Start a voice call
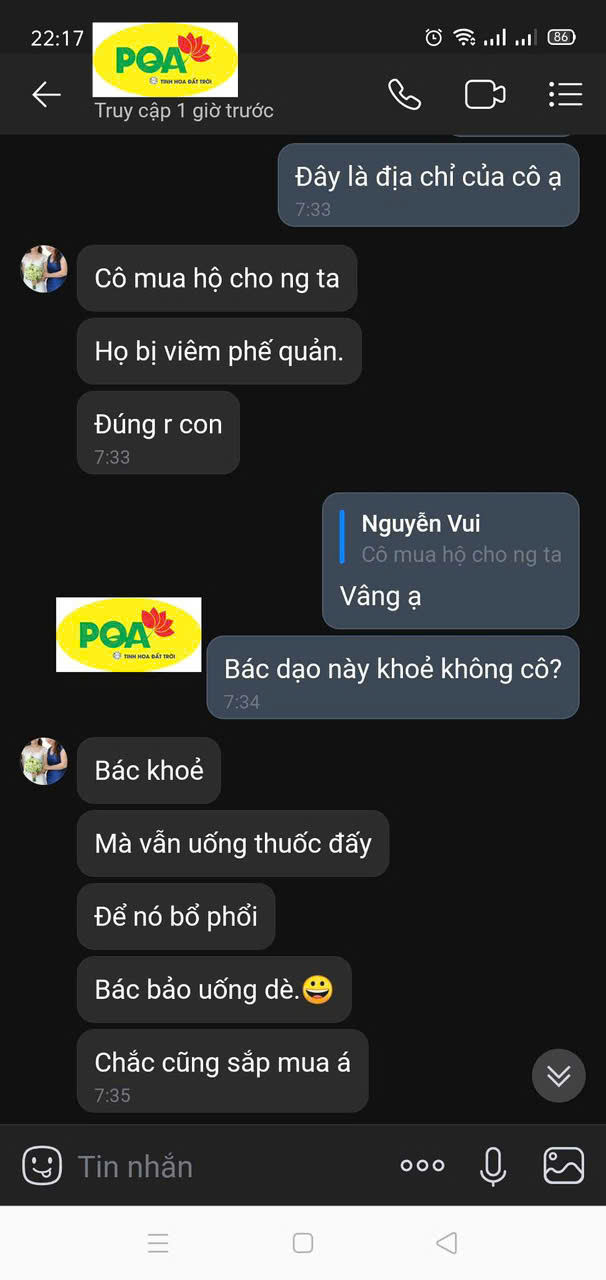 [x=404, y=95]
